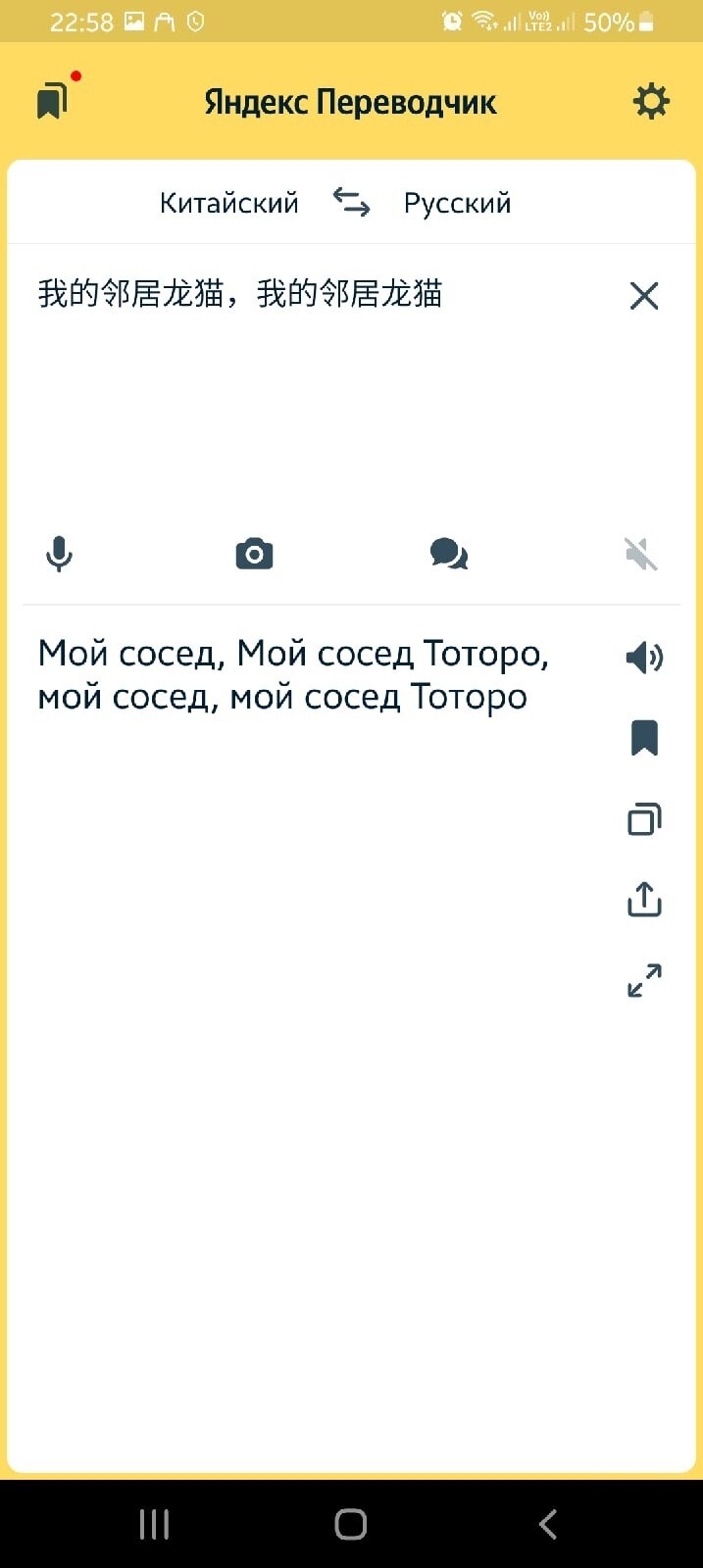
Task: Listen to the Russian translation
Action: [x=644, y=657]
